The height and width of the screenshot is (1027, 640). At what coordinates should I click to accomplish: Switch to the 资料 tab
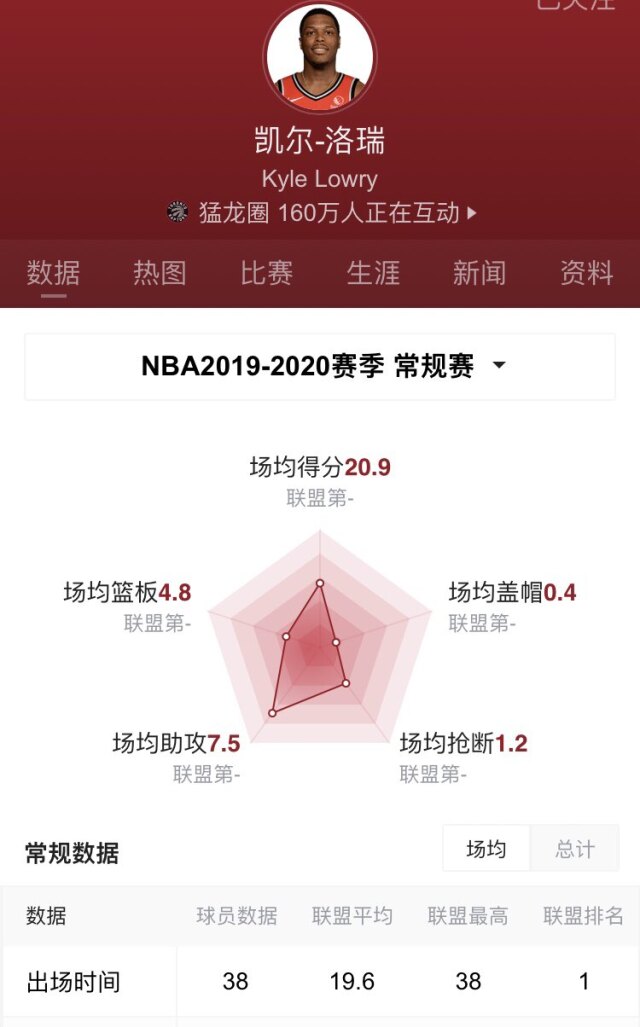tap(586, 273)
